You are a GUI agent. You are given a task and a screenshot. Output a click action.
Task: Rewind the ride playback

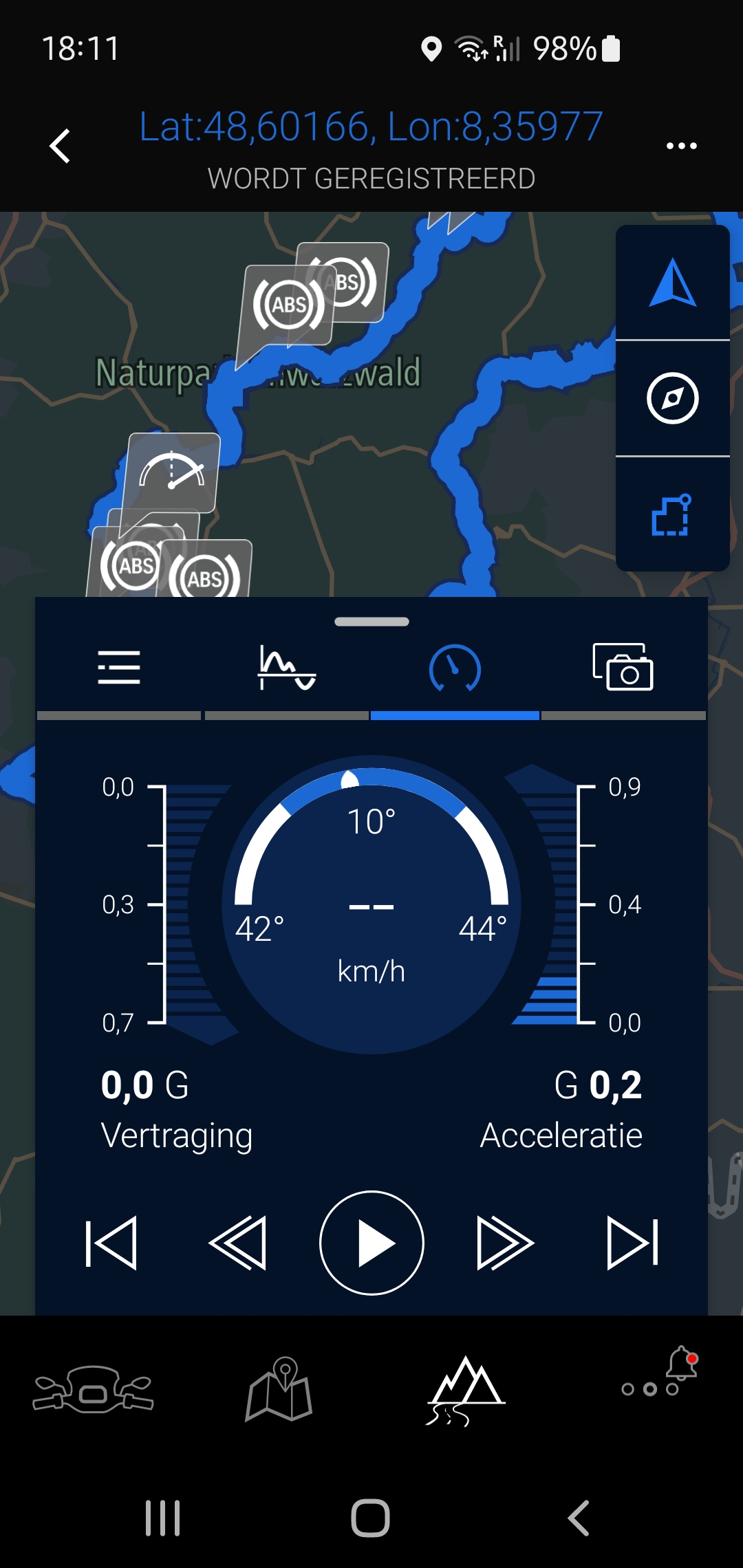point(238,1243)
